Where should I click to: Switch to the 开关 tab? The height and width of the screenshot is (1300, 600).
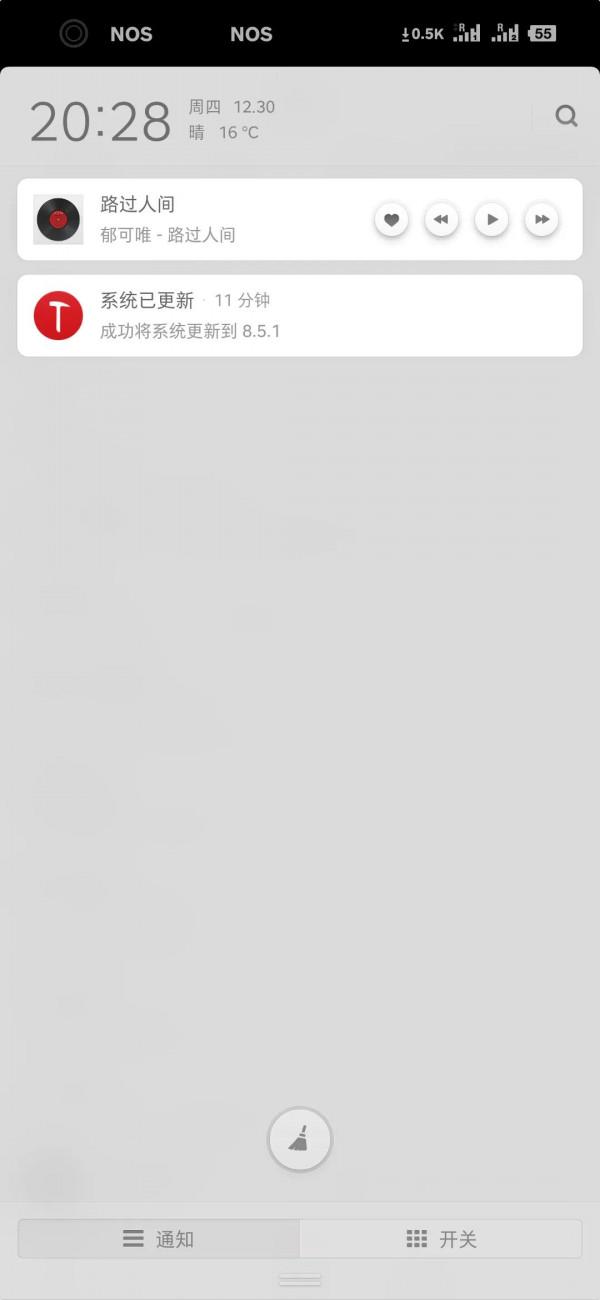[x=441, y=1239]
